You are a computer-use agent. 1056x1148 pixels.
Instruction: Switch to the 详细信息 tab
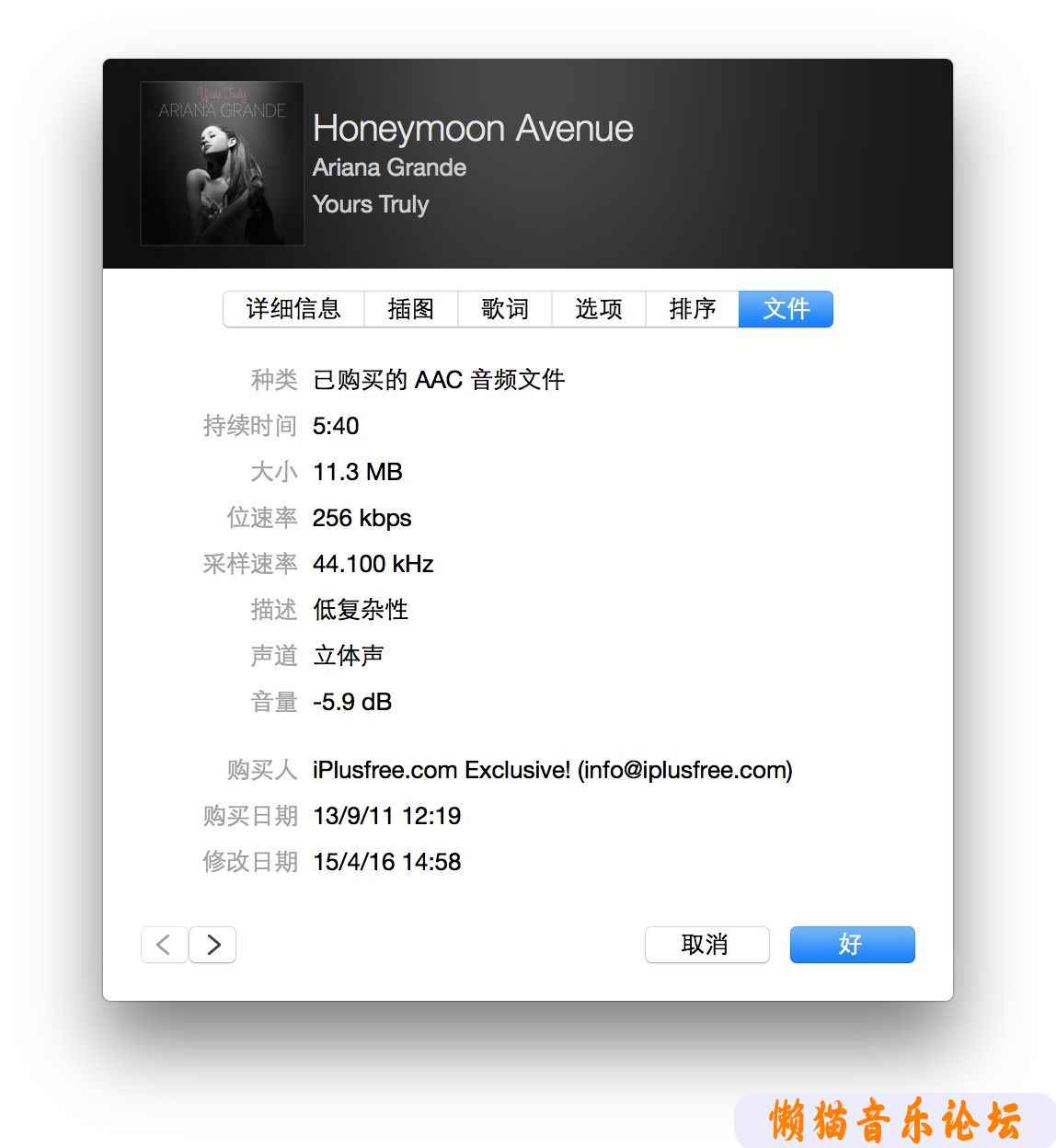pos(293,309)
